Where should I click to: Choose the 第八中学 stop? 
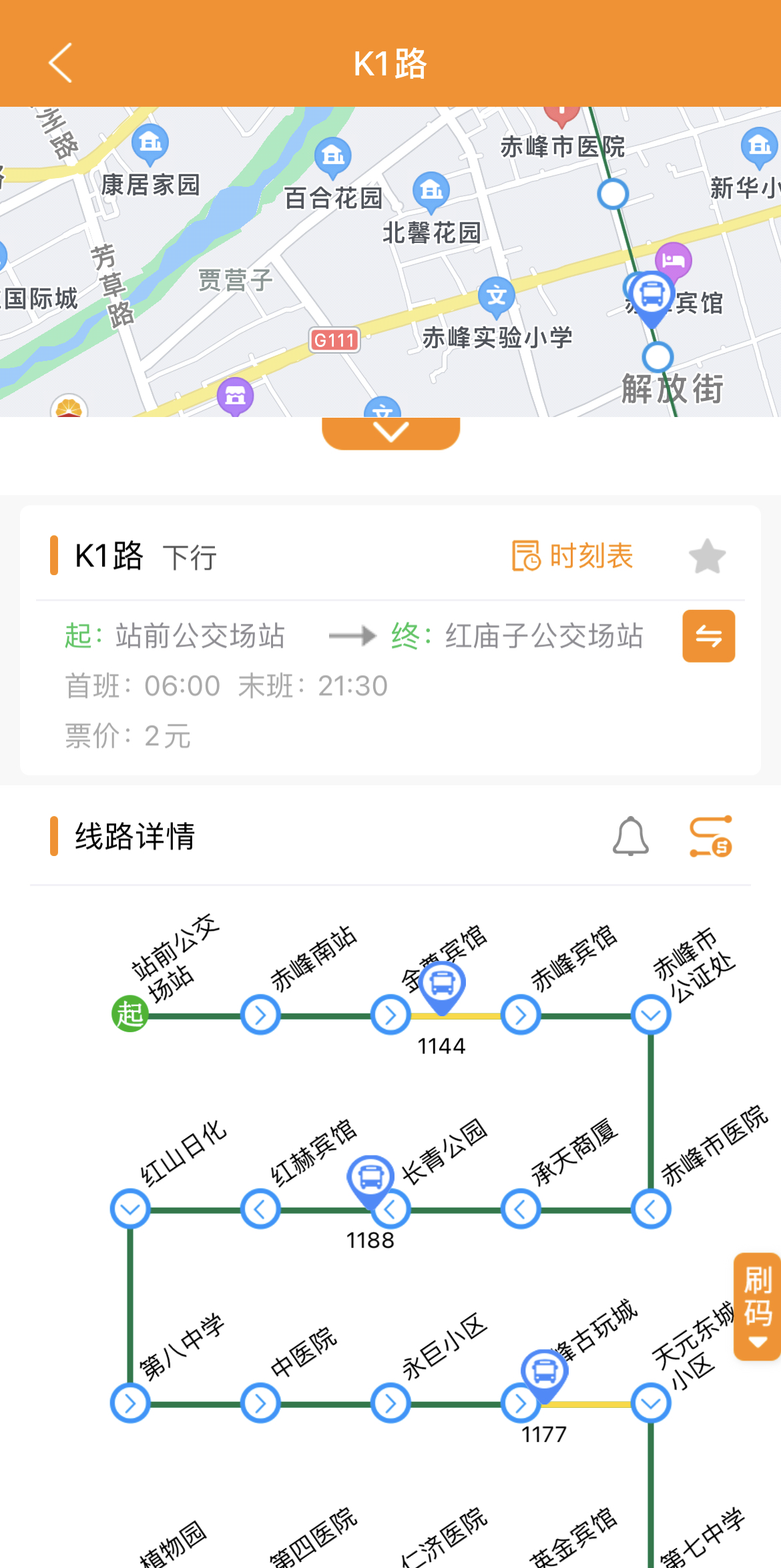pos(130,1403)
